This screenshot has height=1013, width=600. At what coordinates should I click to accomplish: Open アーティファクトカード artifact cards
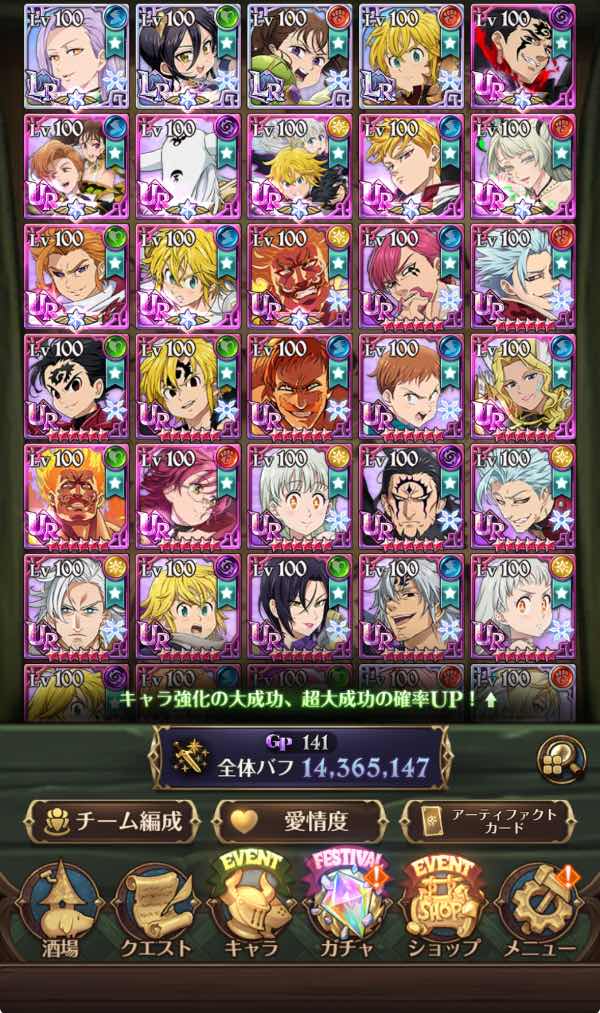[487, 822]
